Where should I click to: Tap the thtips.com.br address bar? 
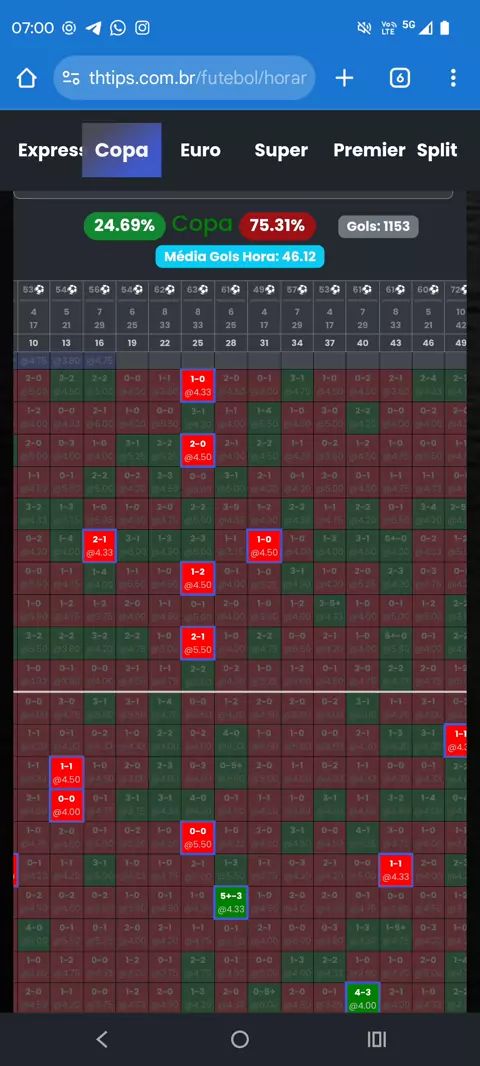tap(184, 78)
